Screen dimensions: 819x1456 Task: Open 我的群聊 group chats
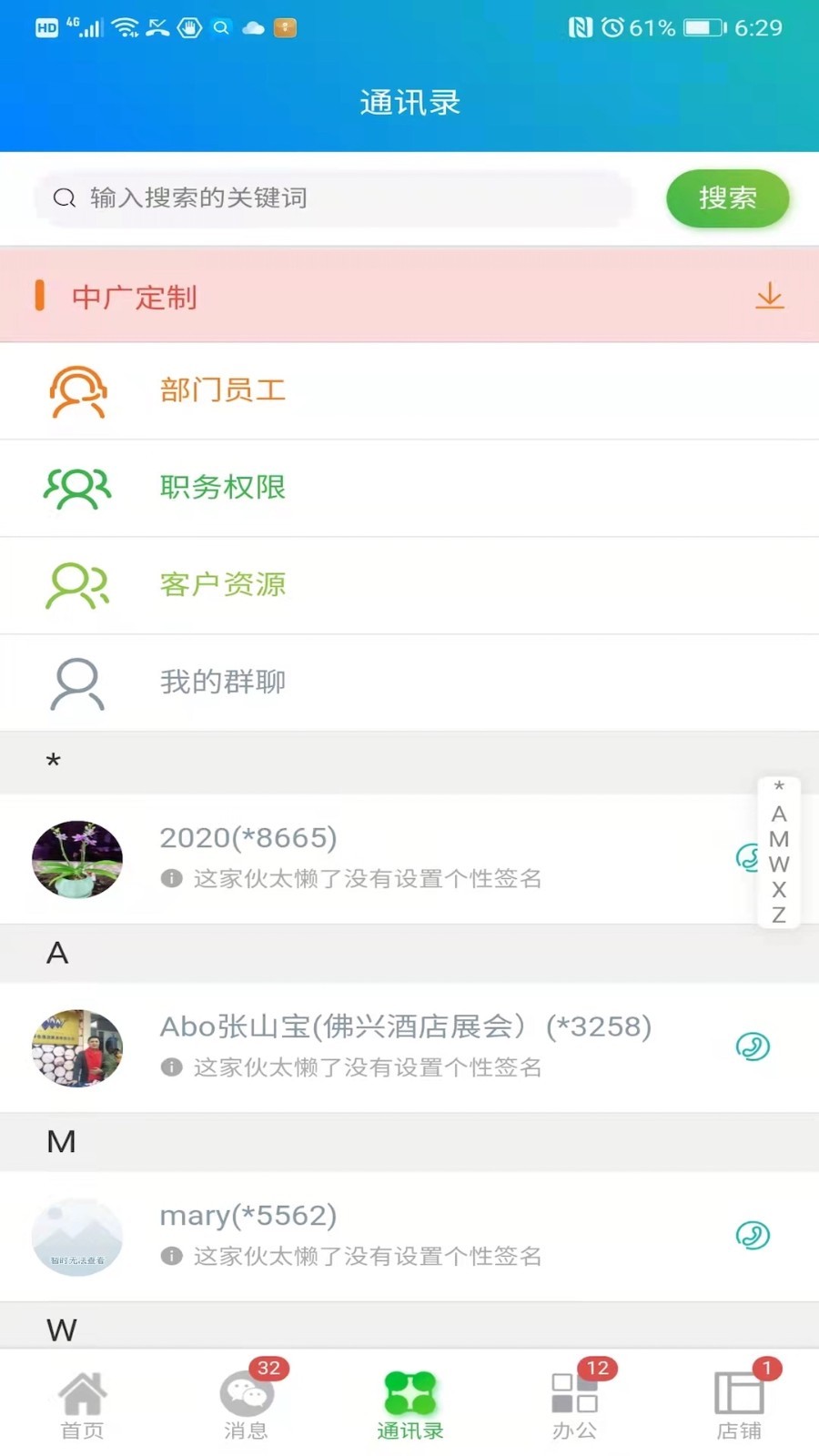pos(409,682)
